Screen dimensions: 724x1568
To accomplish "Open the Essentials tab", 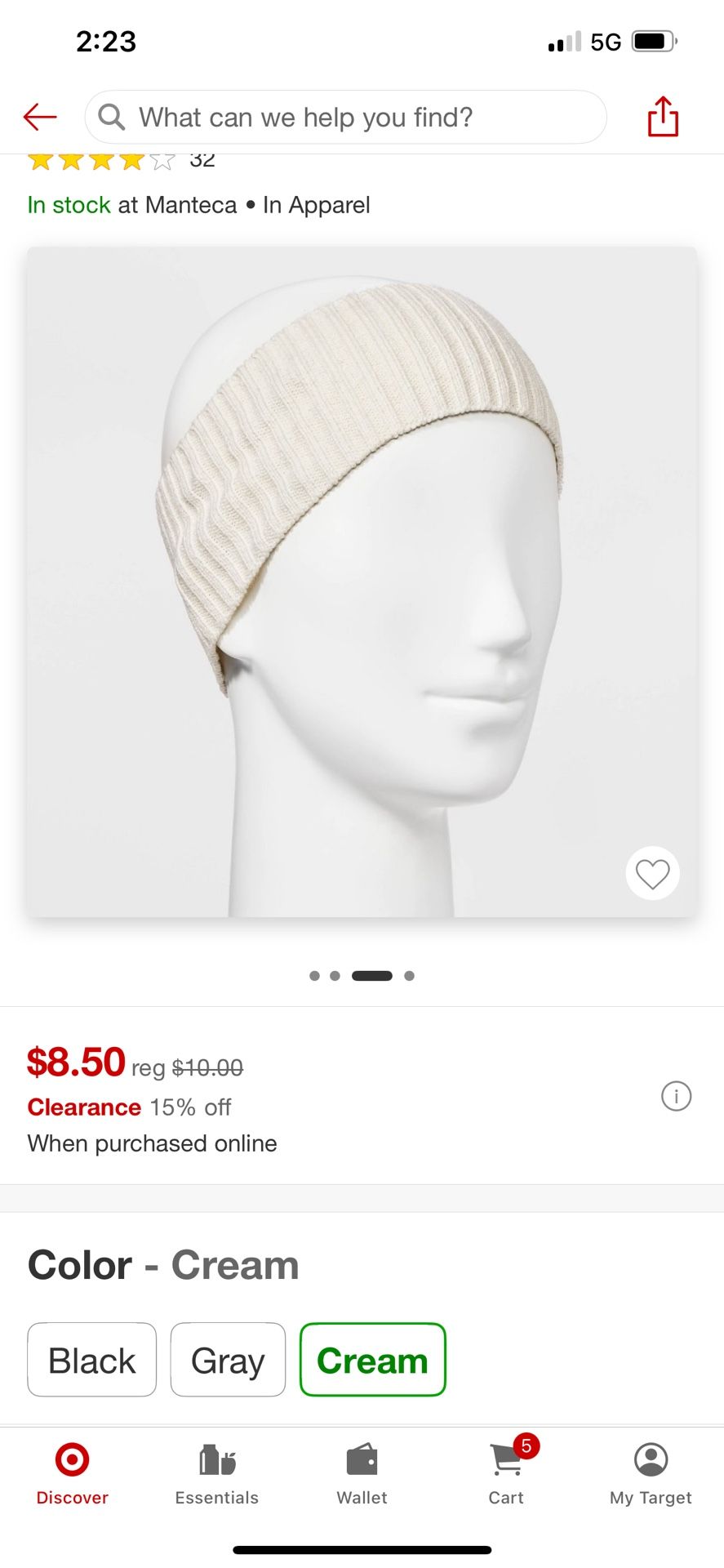I will coord(217,1473).
